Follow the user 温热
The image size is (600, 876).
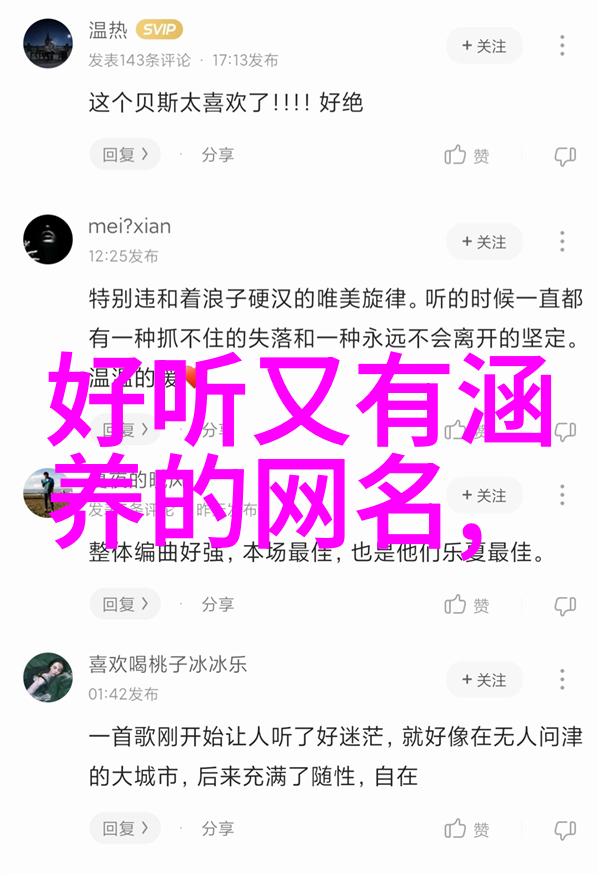tap(484, 46)
